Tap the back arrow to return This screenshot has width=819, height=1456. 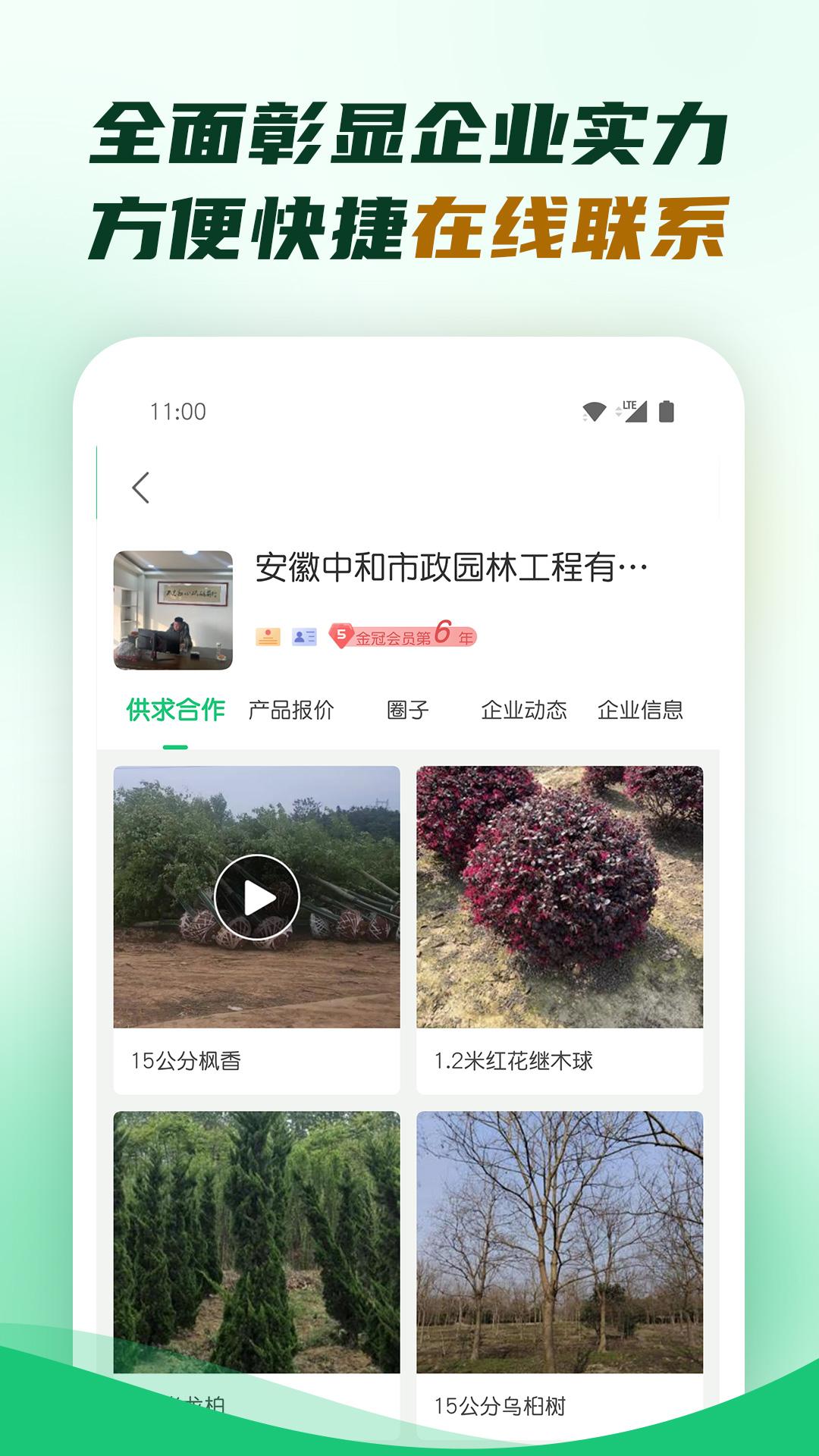pyautogui.click(x=141, y=488)
